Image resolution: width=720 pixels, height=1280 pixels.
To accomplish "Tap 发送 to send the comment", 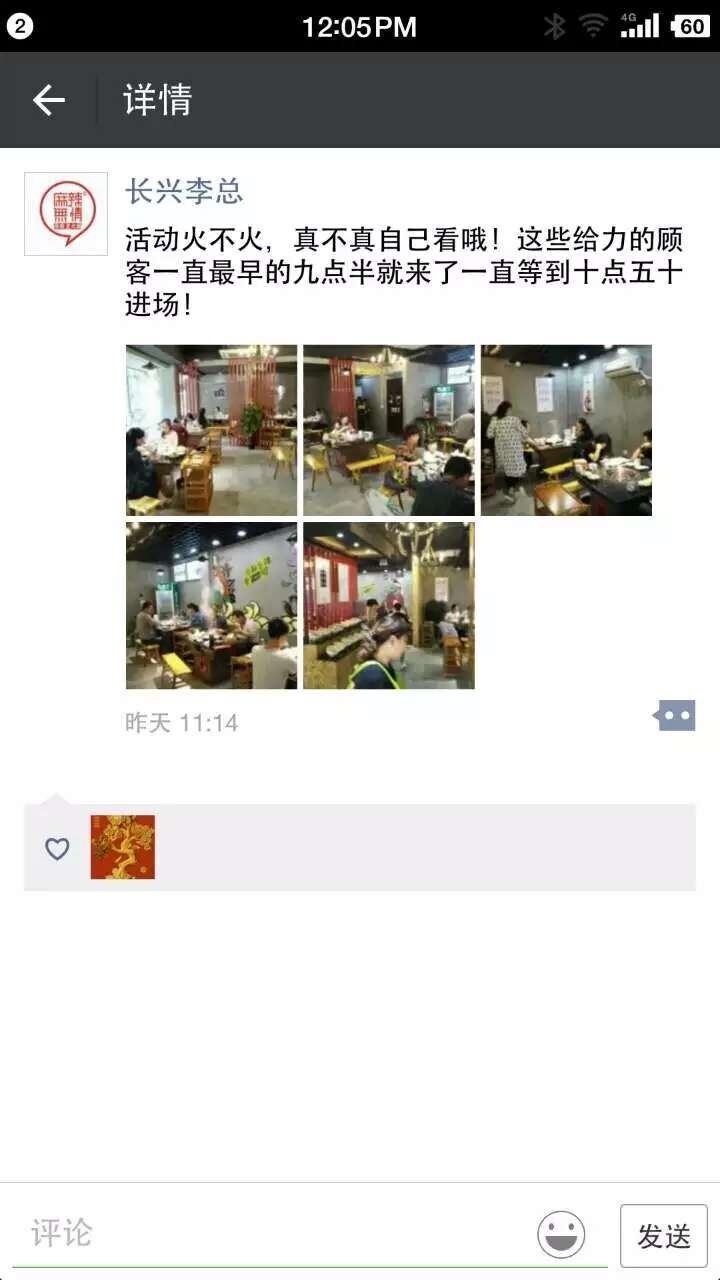I will tap(663, 1236).
